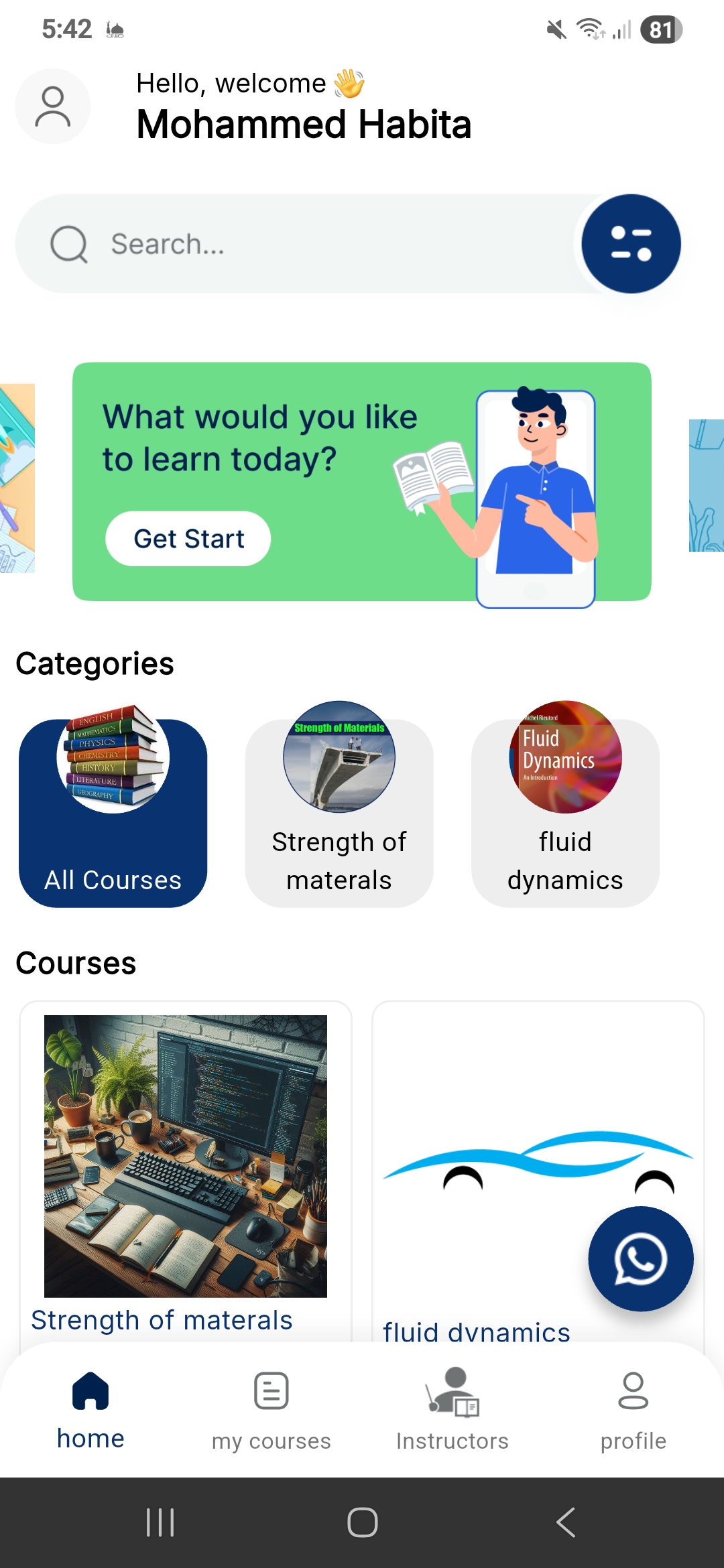Open the profile avatar icon

point(53,107)
